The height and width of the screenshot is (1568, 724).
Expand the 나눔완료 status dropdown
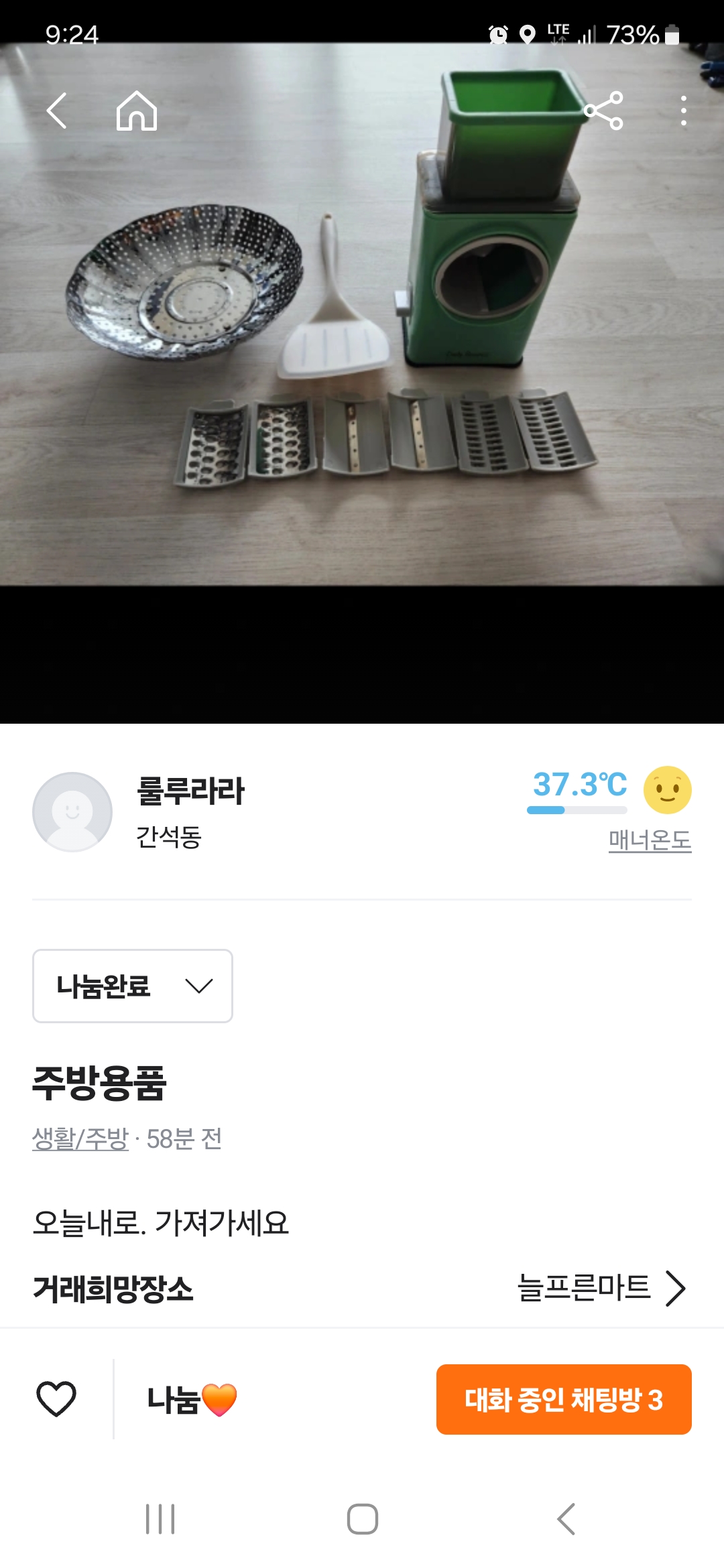click(x=133, y=986)
